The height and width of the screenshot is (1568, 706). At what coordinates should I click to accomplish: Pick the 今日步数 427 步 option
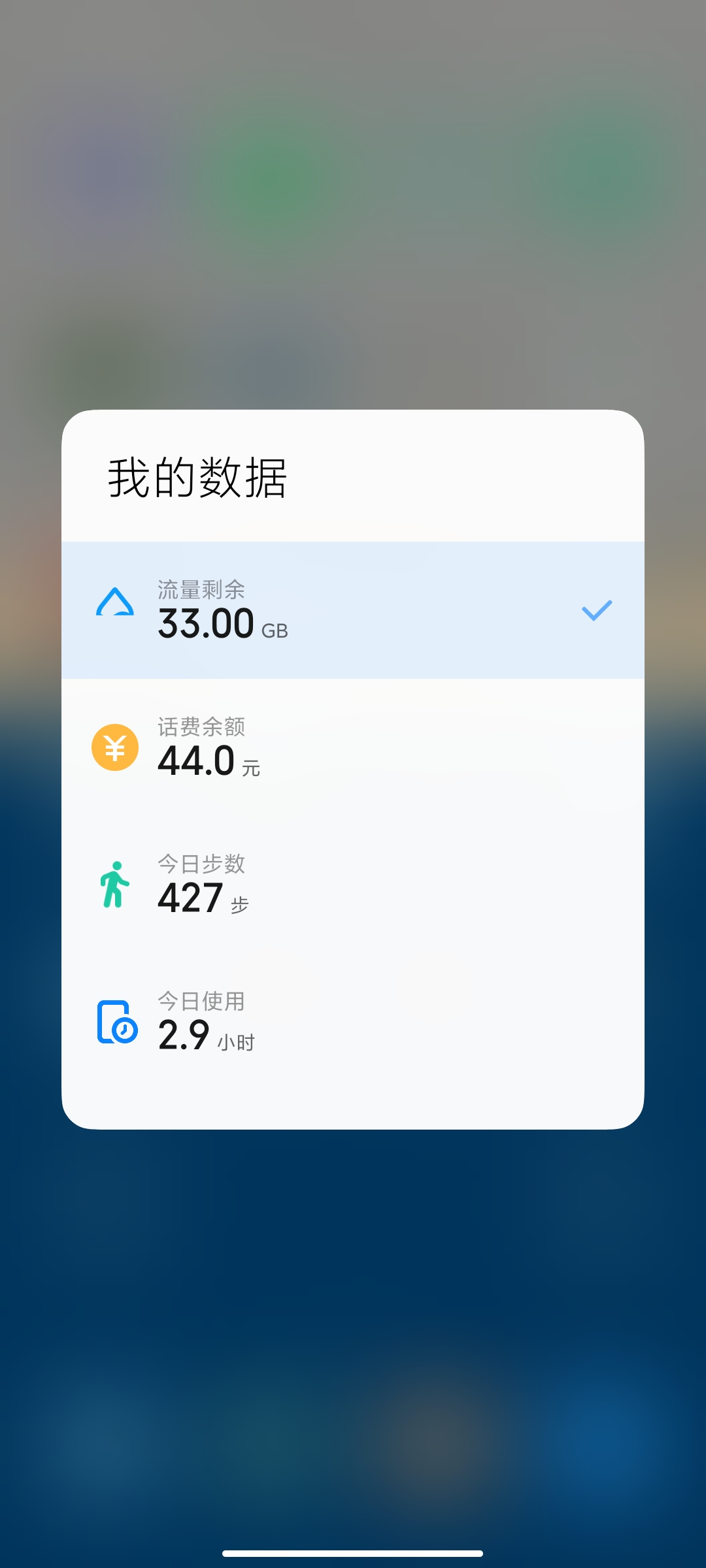pyautogui.click(x=353, y=885)
